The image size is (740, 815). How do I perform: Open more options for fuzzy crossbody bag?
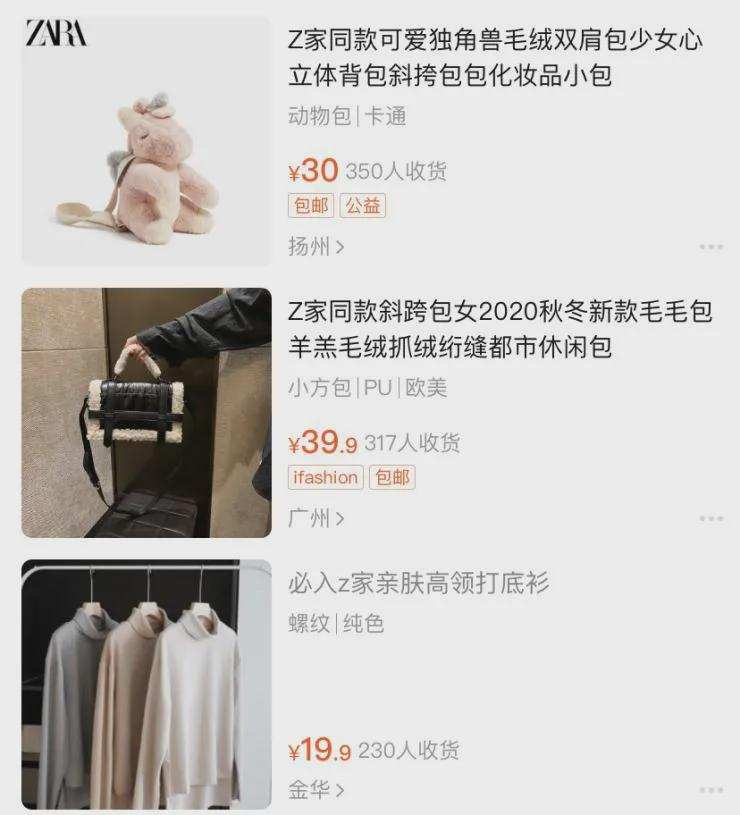tap(711, 519)
